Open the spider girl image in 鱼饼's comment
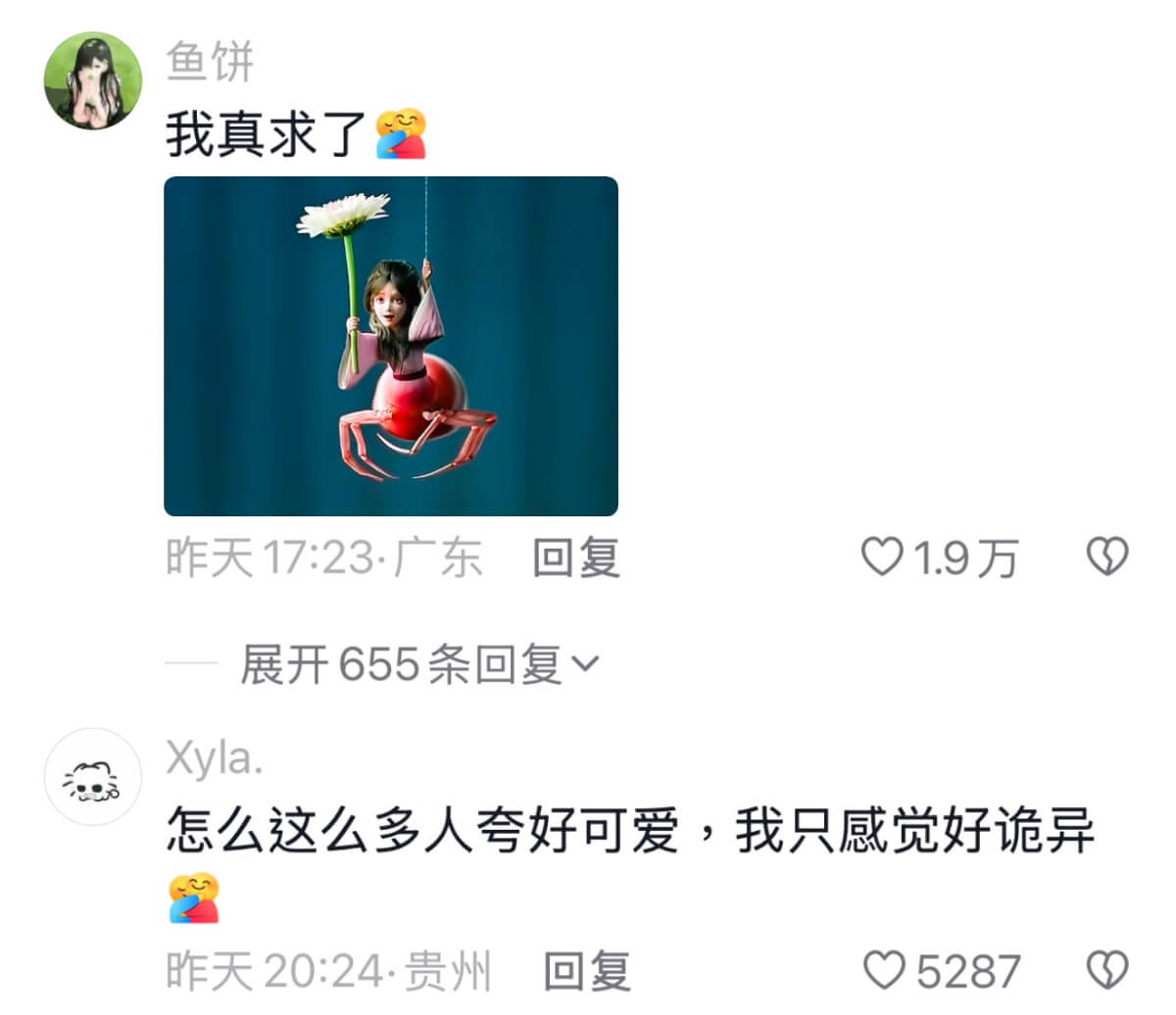Viewport: 1176px width, 1015px height. 391,346
